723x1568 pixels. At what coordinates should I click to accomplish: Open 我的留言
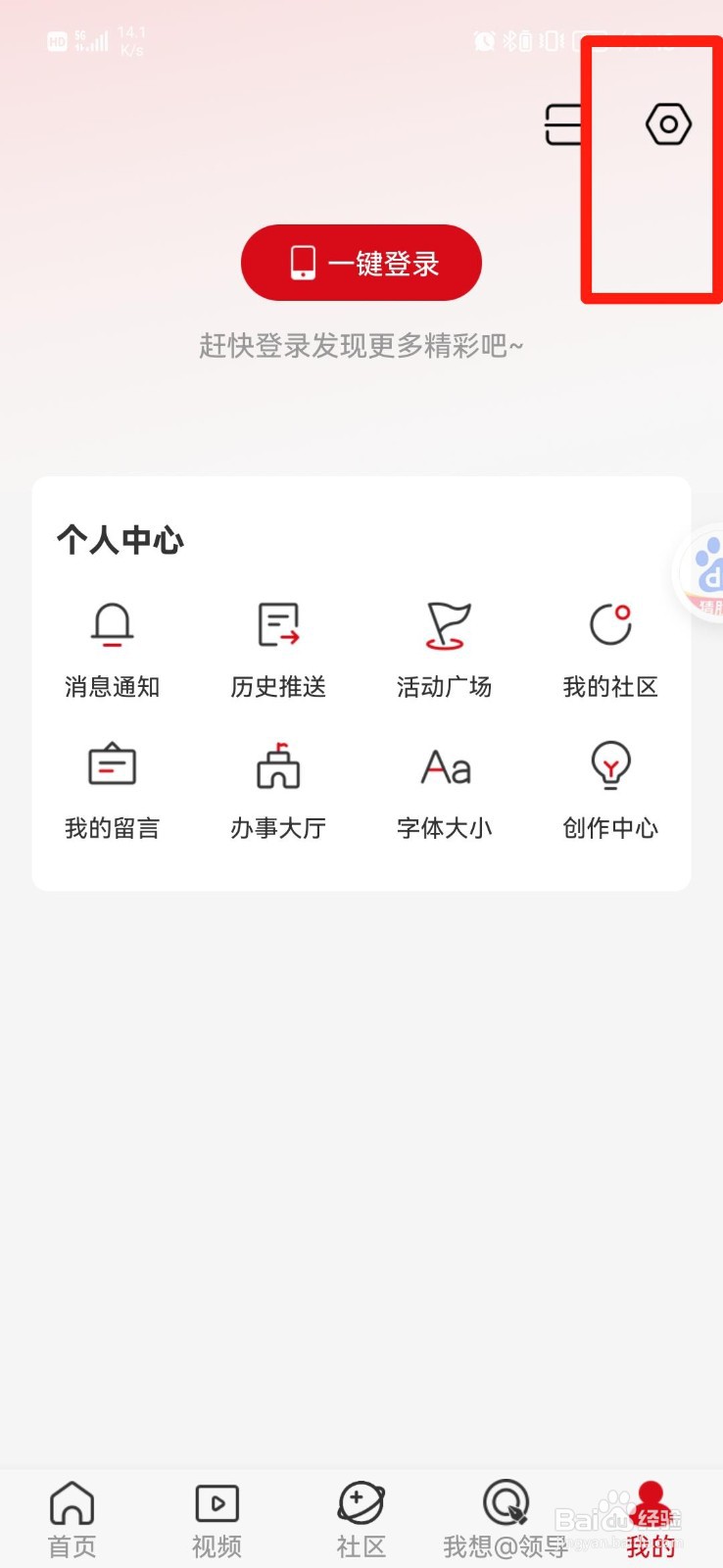pyautogui.click(x=112, y=791)
